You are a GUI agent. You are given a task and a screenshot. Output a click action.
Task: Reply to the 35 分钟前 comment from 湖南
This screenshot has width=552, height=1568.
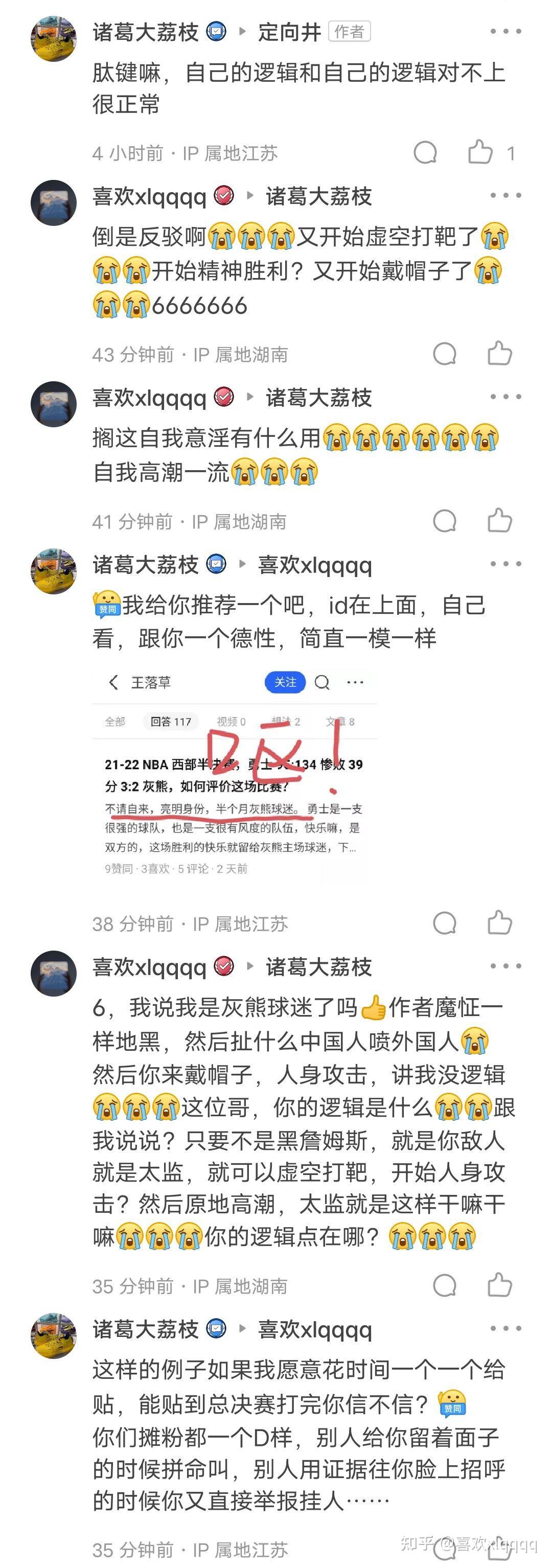[x=444, y=1285]
